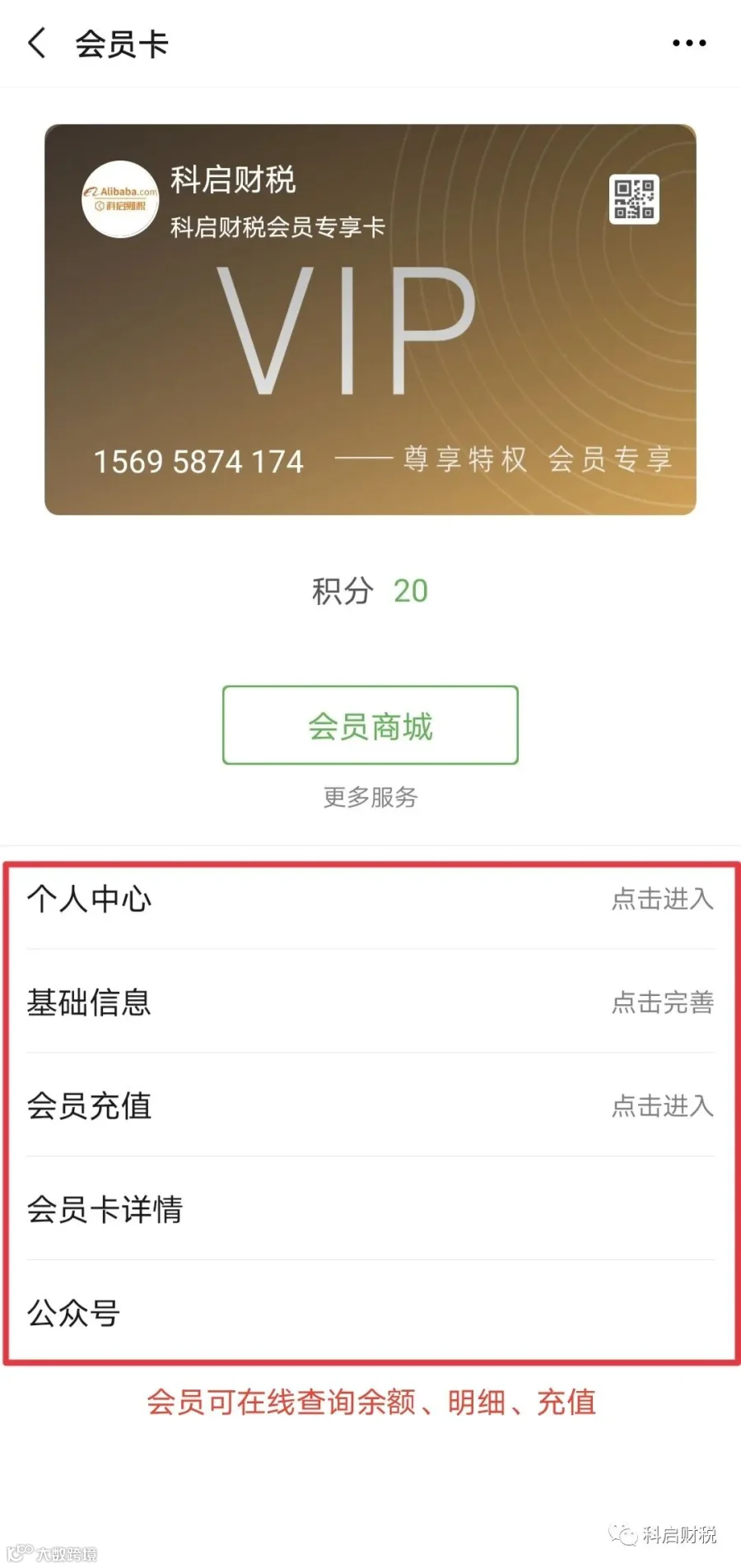Complete 基础信息 details

tap(370, 1002)
